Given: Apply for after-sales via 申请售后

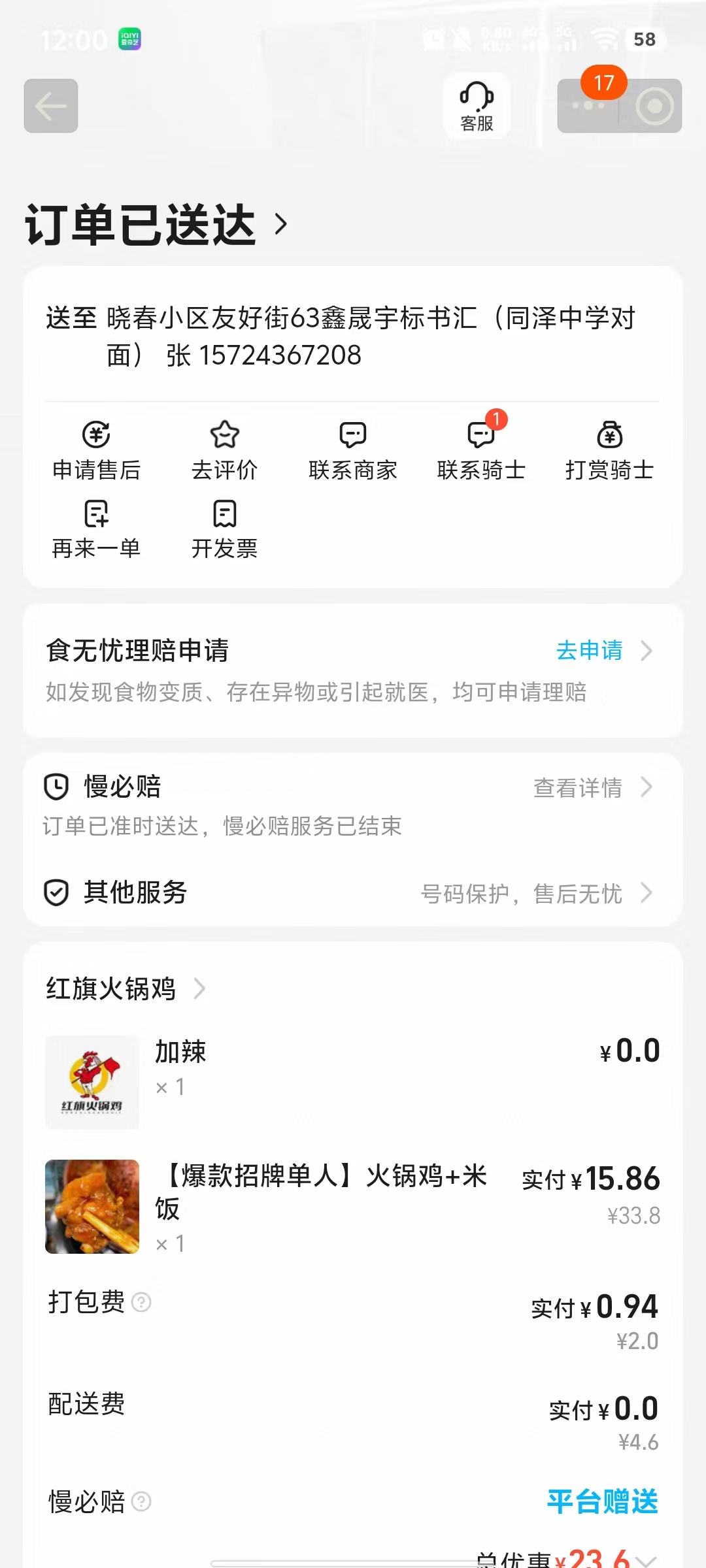Looking at the screenshot, I should [x=96, y=451].
